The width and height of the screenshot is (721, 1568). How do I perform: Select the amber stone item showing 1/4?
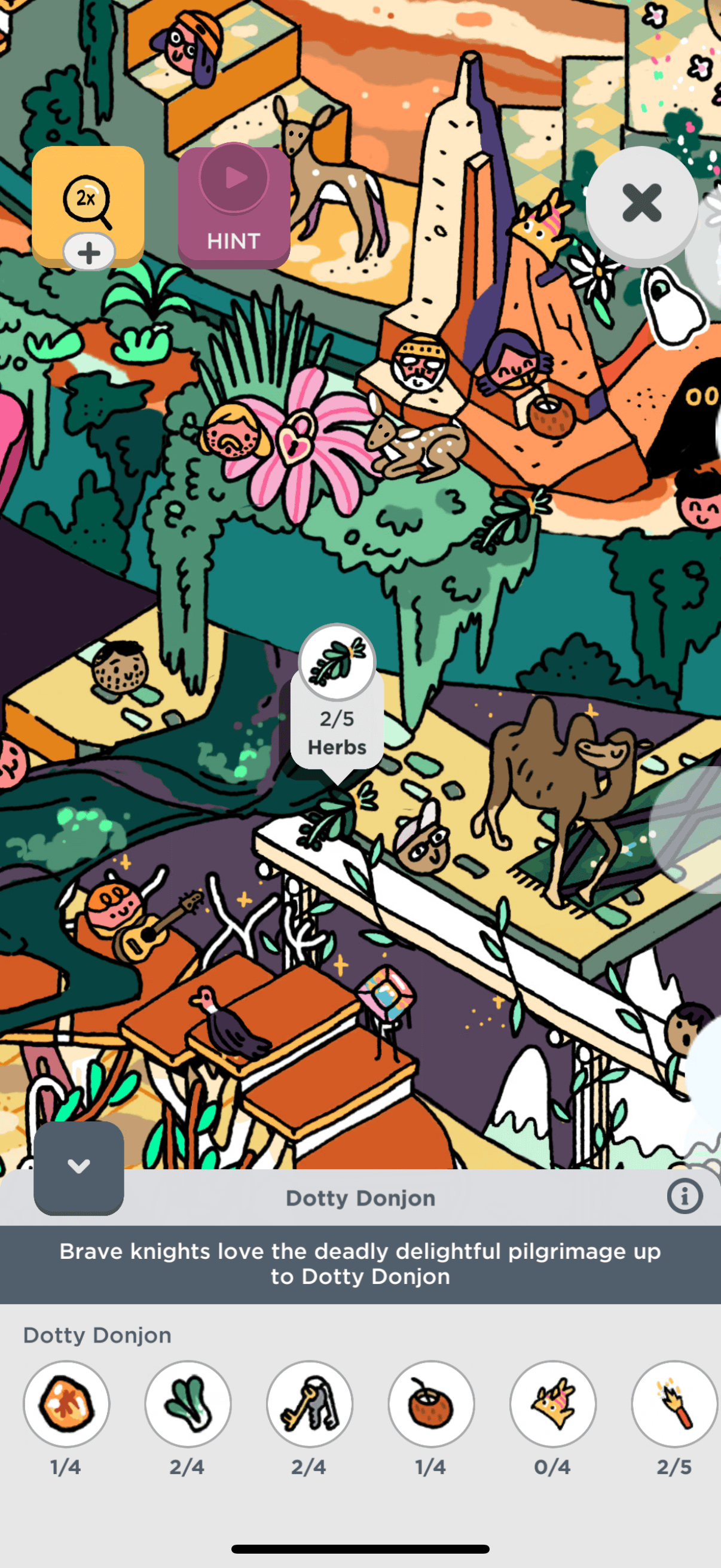point(66,1404)
